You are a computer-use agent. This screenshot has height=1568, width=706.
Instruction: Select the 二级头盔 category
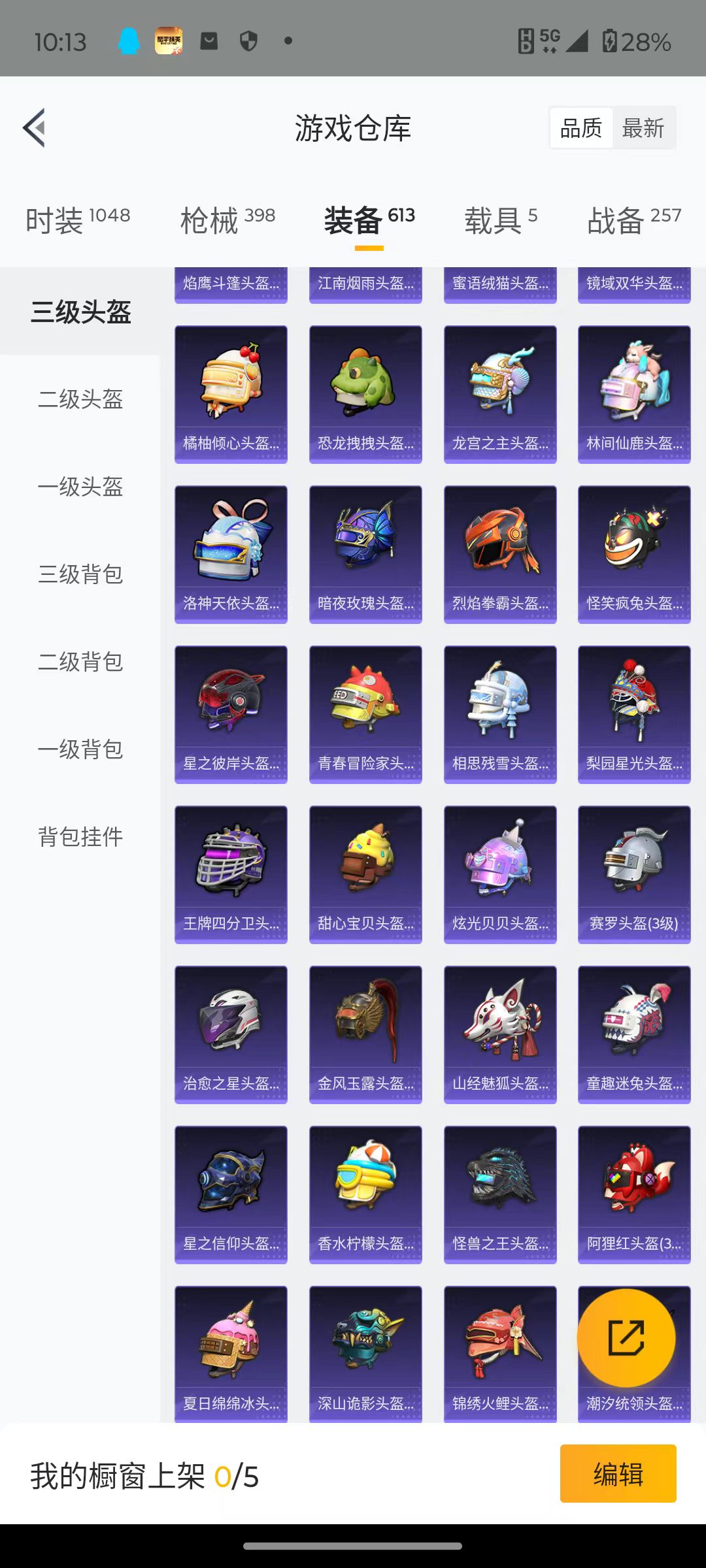tap(80, 399)
